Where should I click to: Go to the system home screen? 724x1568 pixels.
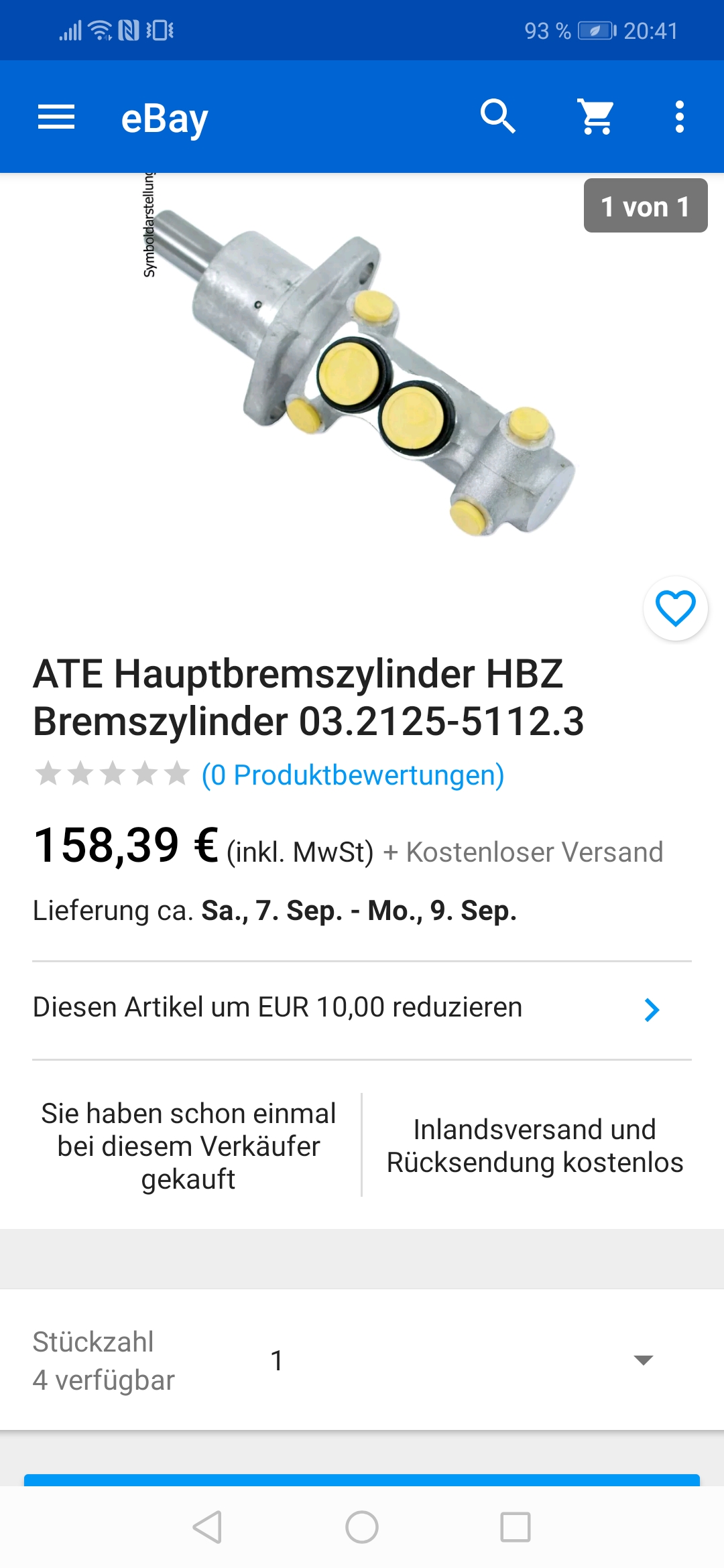(x=362, y=1527)
